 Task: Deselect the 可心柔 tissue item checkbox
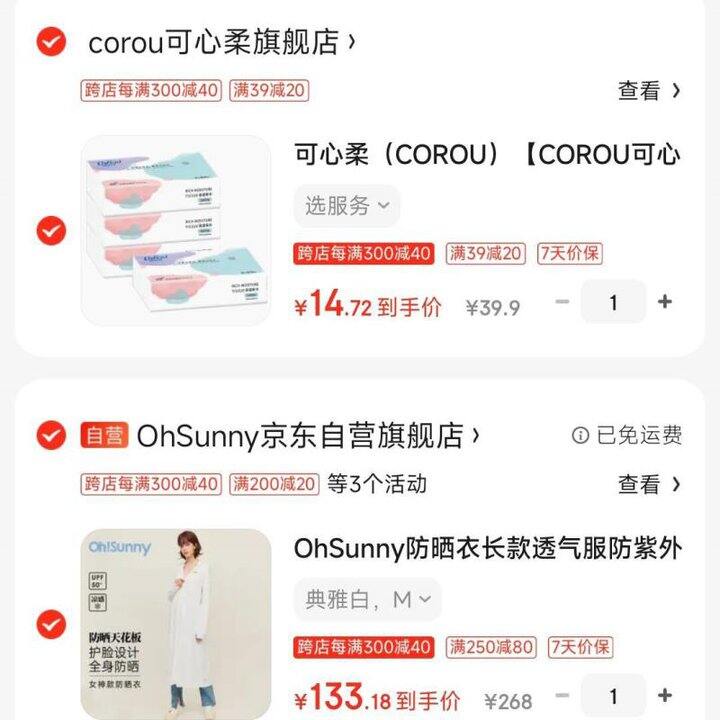point(50,231)
